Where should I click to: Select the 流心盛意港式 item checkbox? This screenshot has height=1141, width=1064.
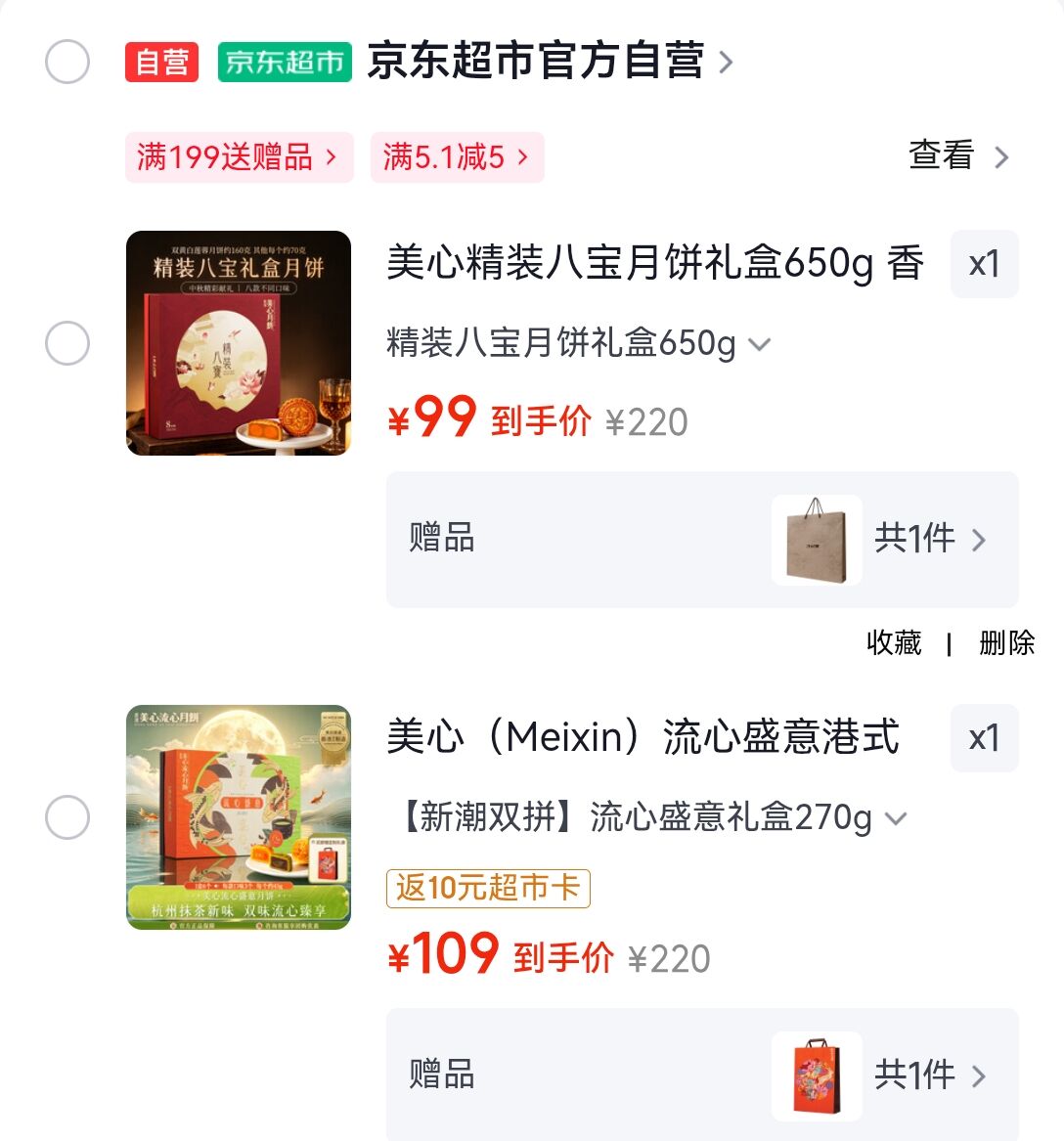pos(66,817)
